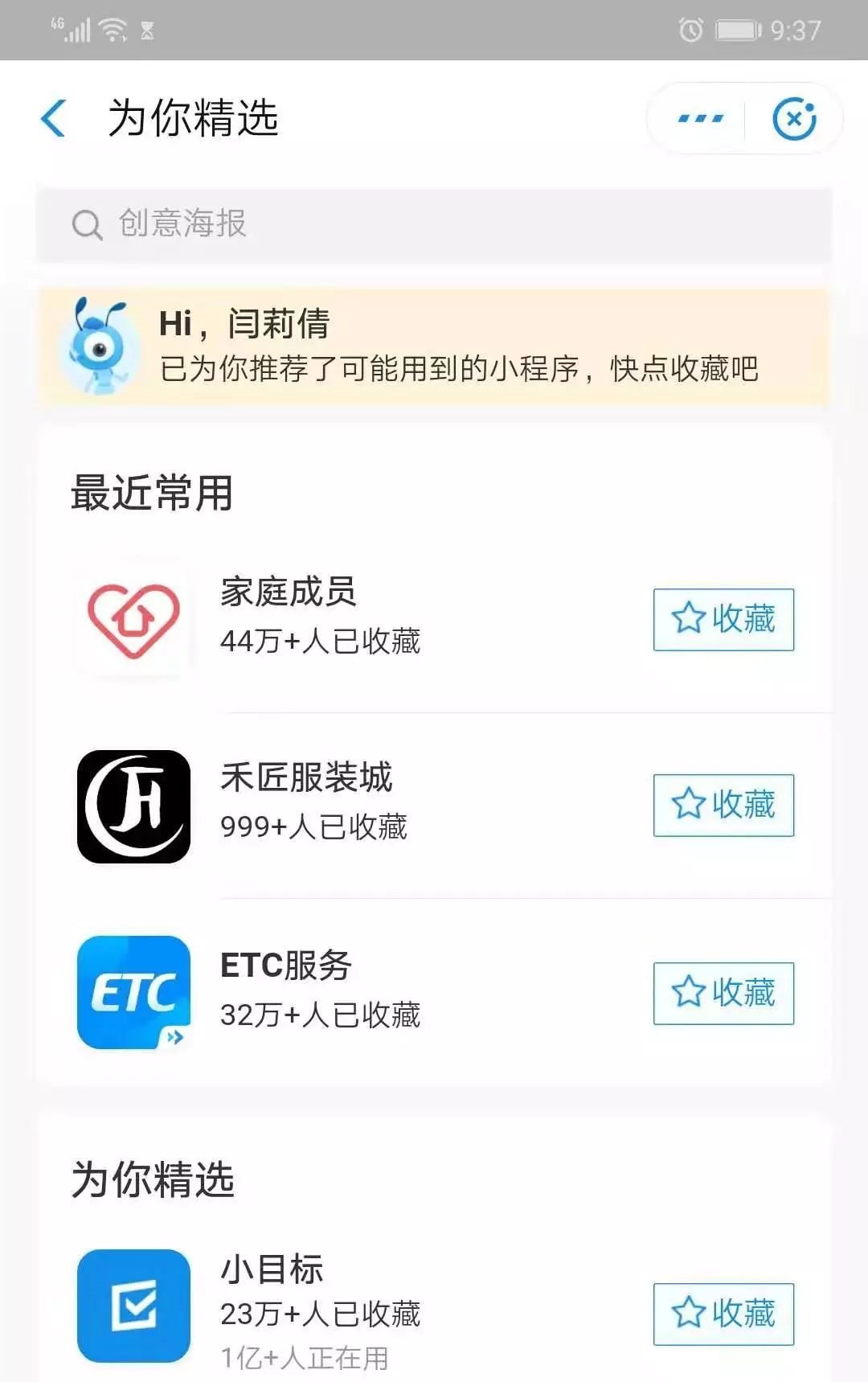The width and height of the screenshot is (868, 1382).
Task: Favorite 小目标 with the 收藏 button
Action: (723, 1314)
